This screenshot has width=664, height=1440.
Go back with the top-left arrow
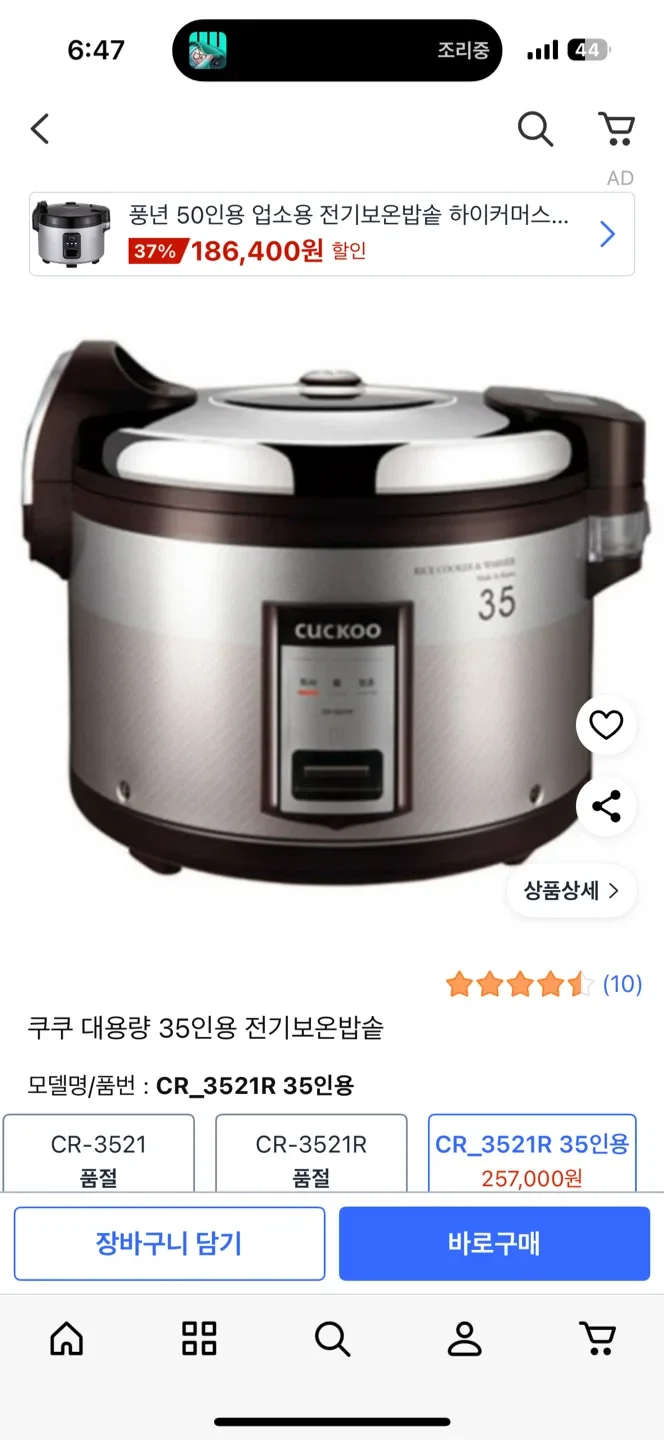(40, 129)
